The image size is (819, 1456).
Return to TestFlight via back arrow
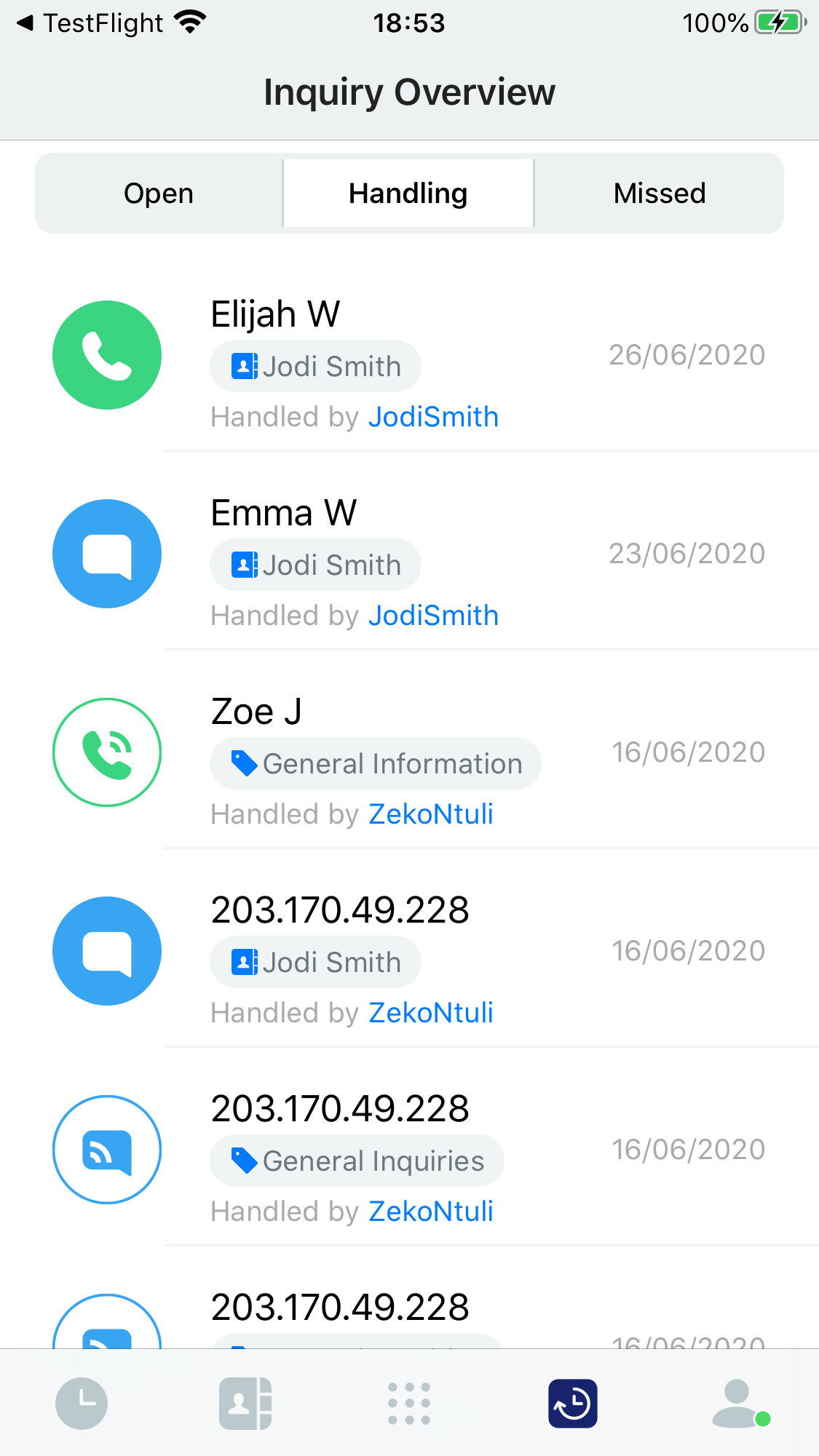click(87, 23)
